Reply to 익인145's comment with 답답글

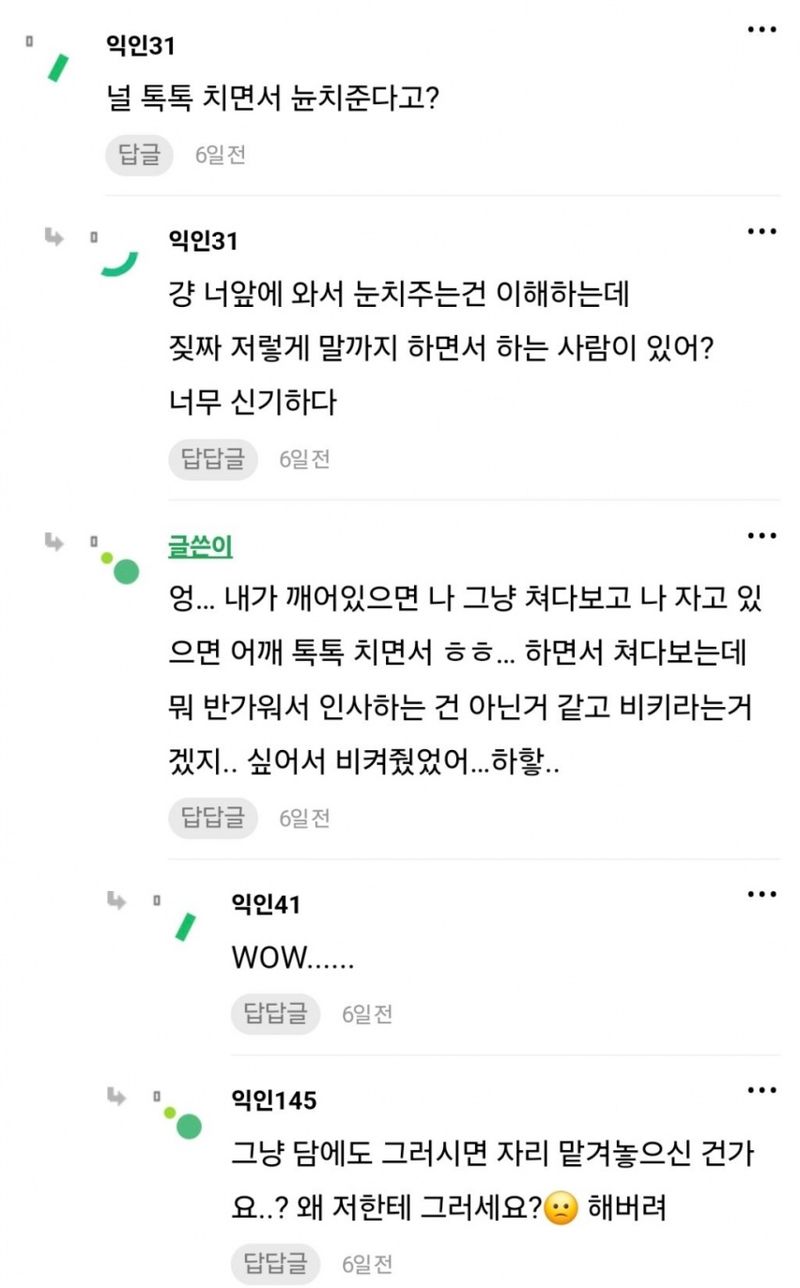tap(275, 1262)
